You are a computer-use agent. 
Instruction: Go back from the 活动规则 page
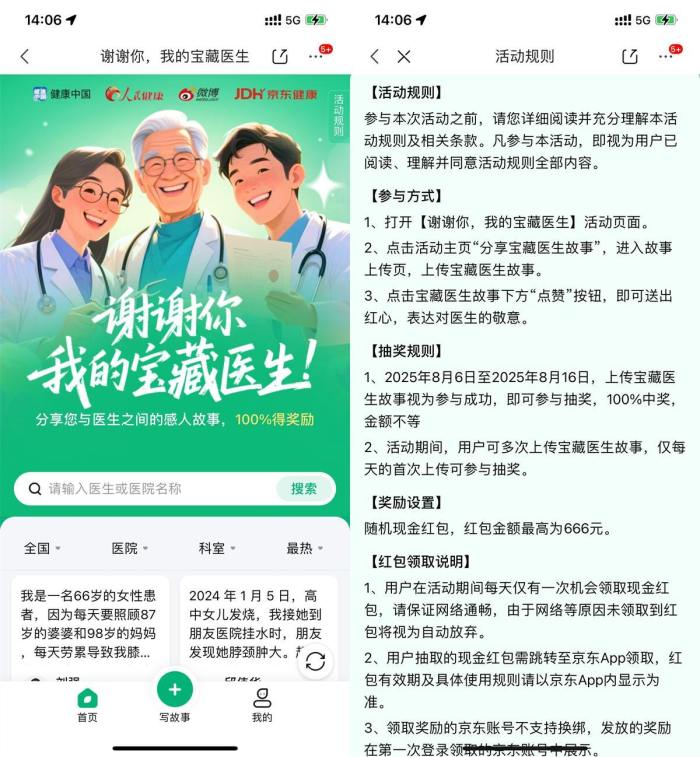(375, 57)
